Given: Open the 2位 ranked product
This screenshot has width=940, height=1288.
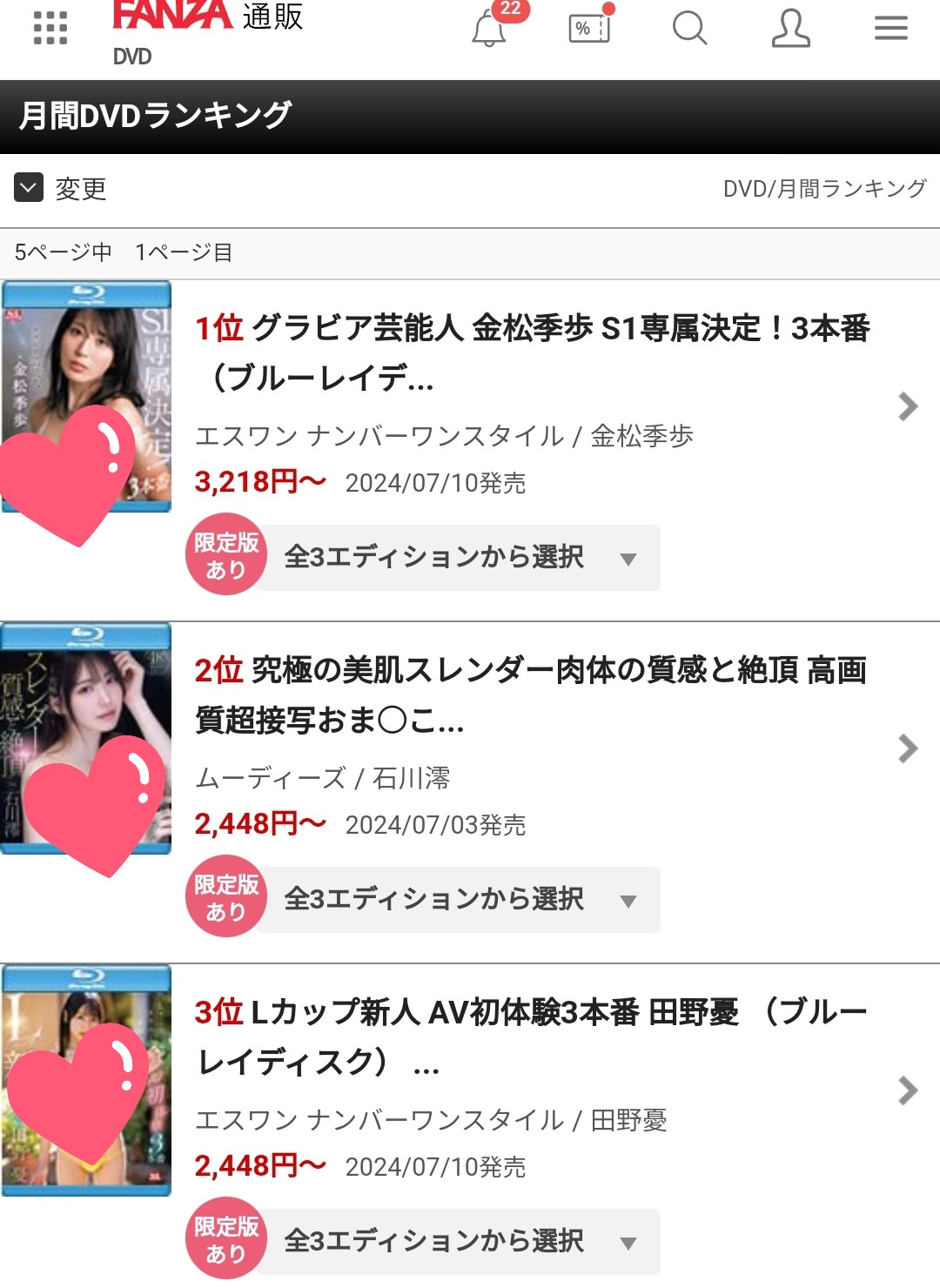Looking at the screenshot, I should [531, 694].
